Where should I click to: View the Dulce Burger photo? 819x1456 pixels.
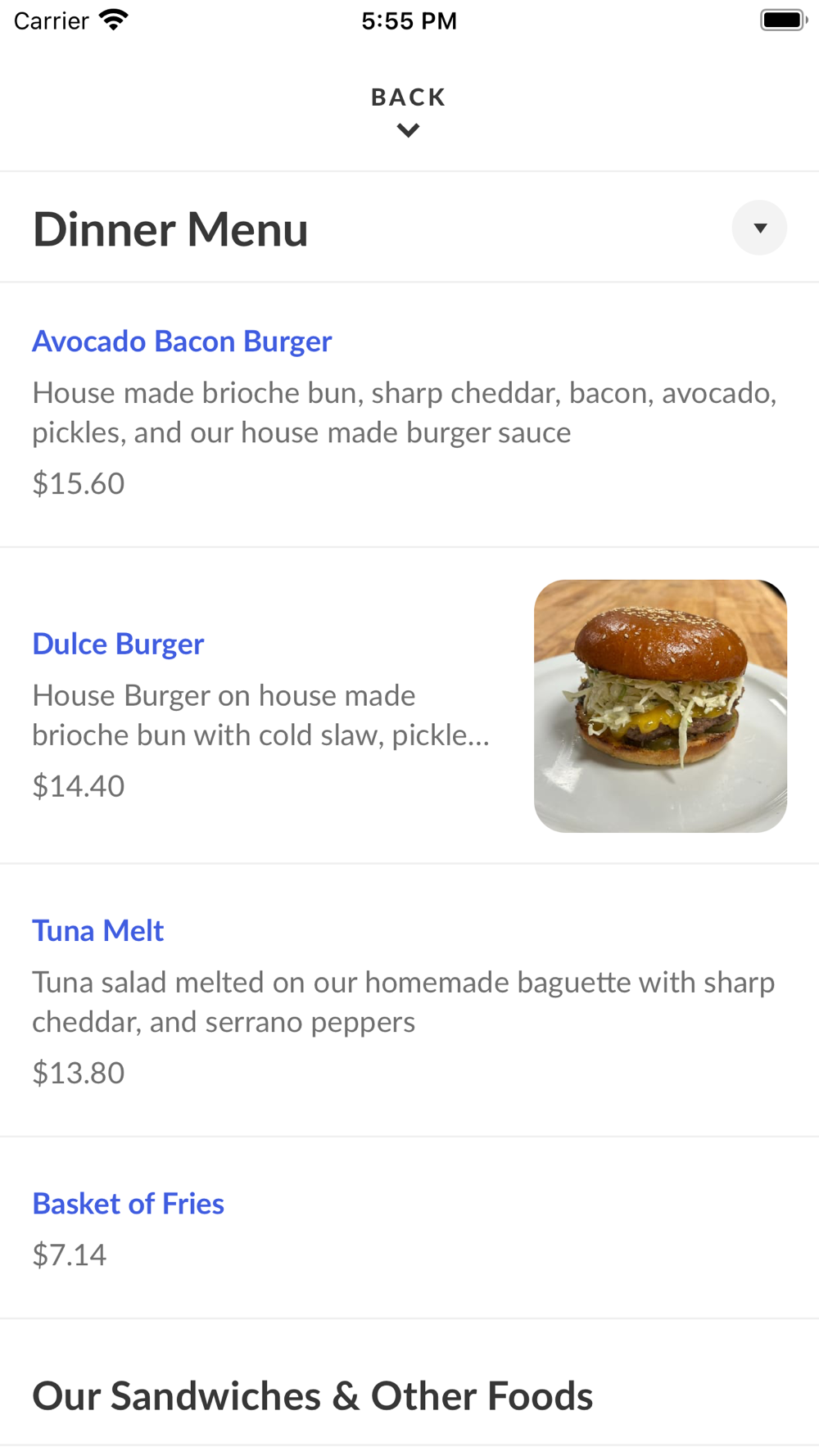[x=660, y=706]
